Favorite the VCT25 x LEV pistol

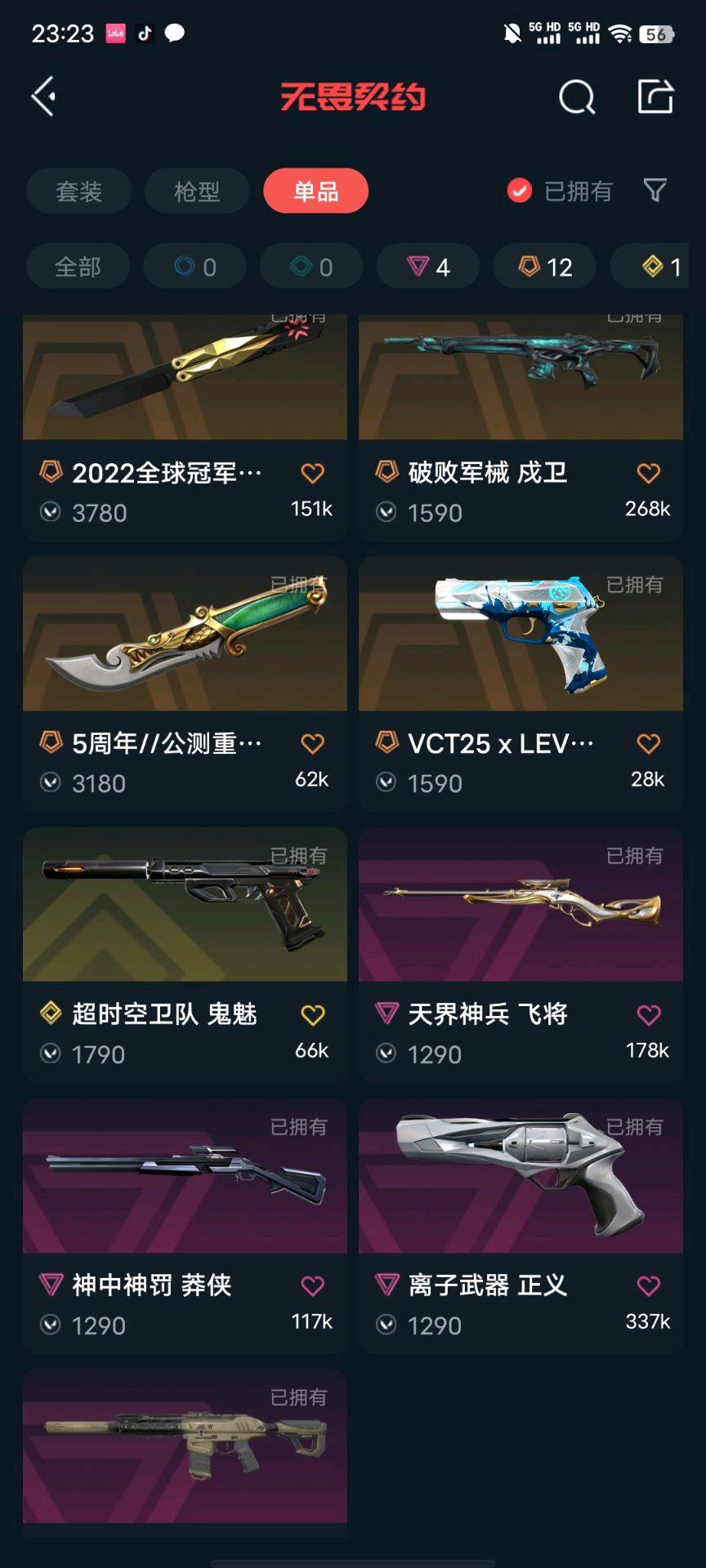[648, 744]
